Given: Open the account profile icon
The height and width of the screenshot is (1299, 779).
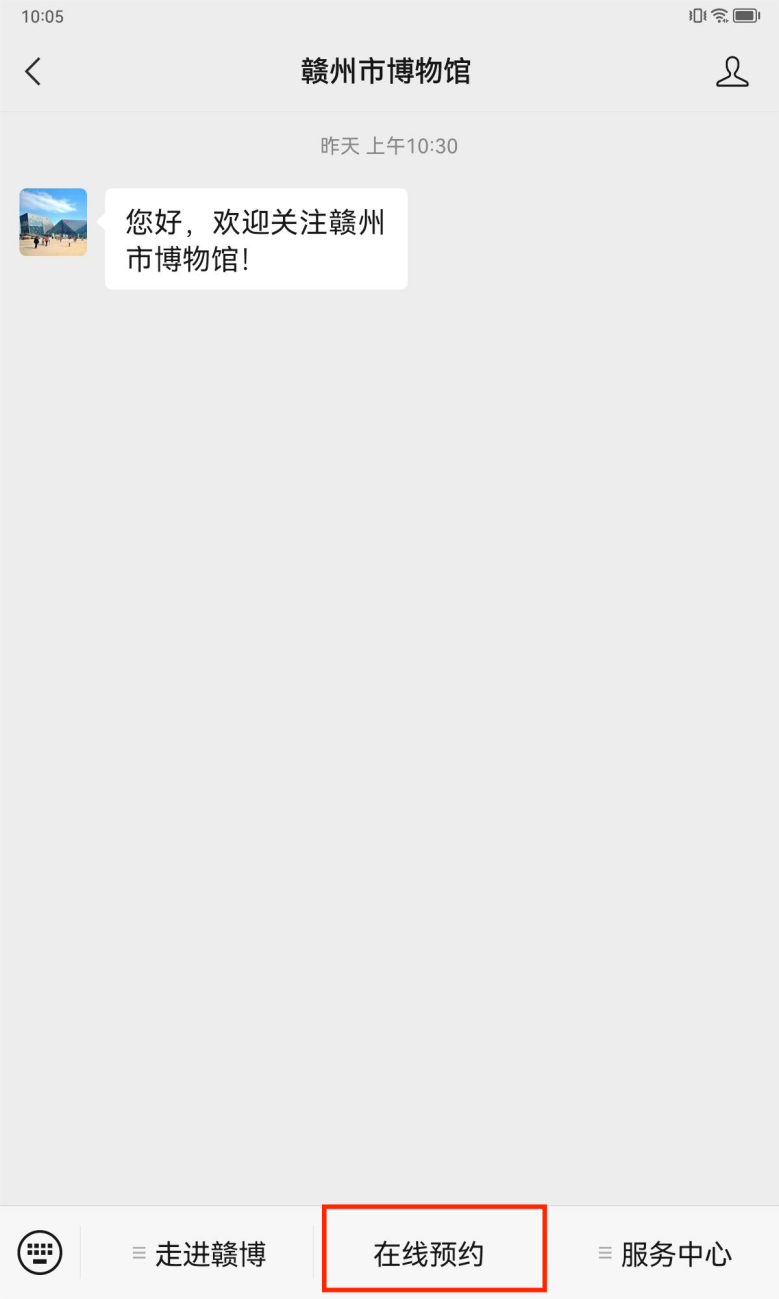Looking at the screenshot, I should coord(732,71).
